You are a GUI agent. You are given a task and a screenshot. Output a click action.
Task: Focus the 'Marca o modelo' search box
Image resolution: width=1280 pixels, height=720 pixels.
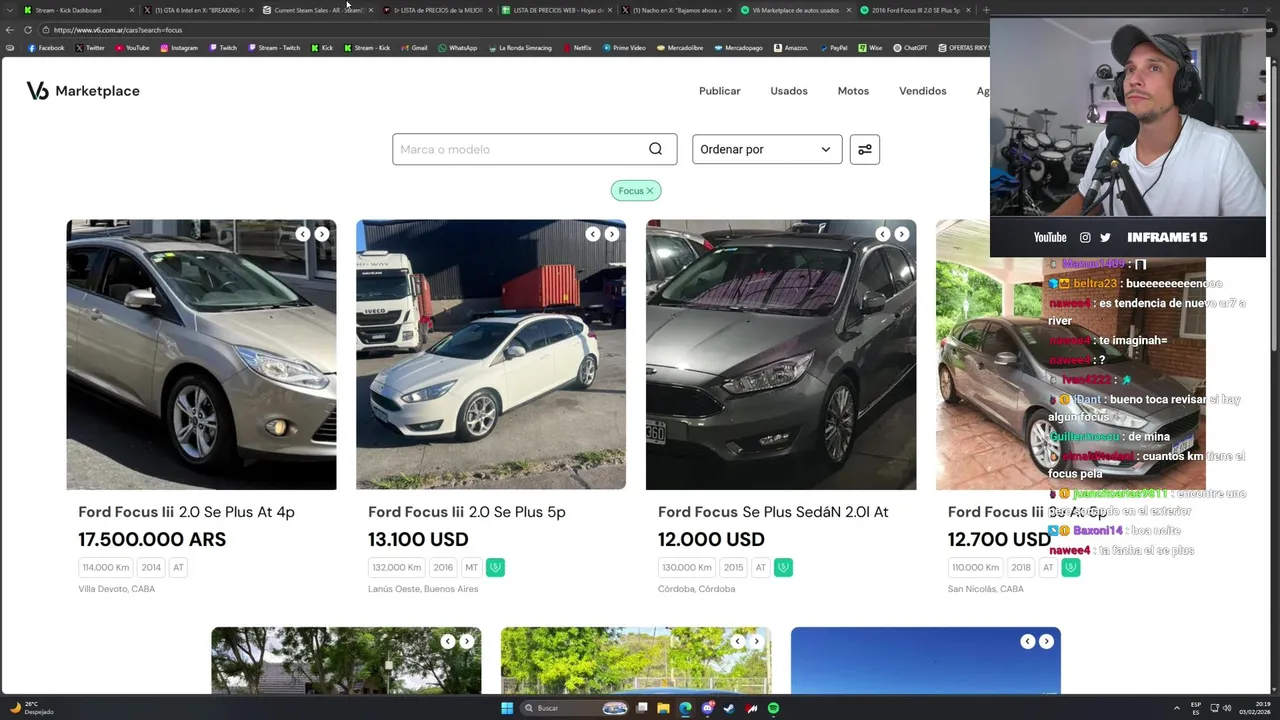click(x=520, y=149)
